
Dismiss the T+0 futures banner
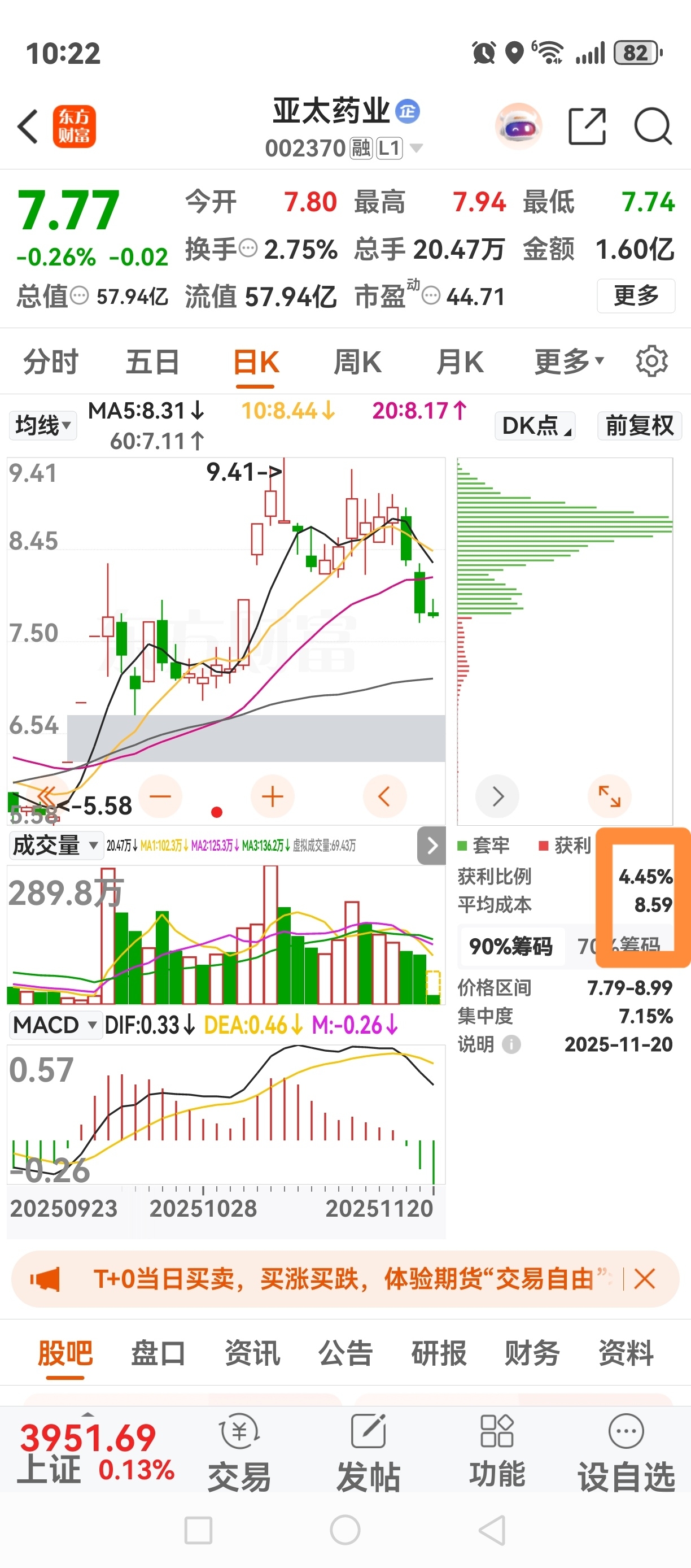tap(644, 1279)
